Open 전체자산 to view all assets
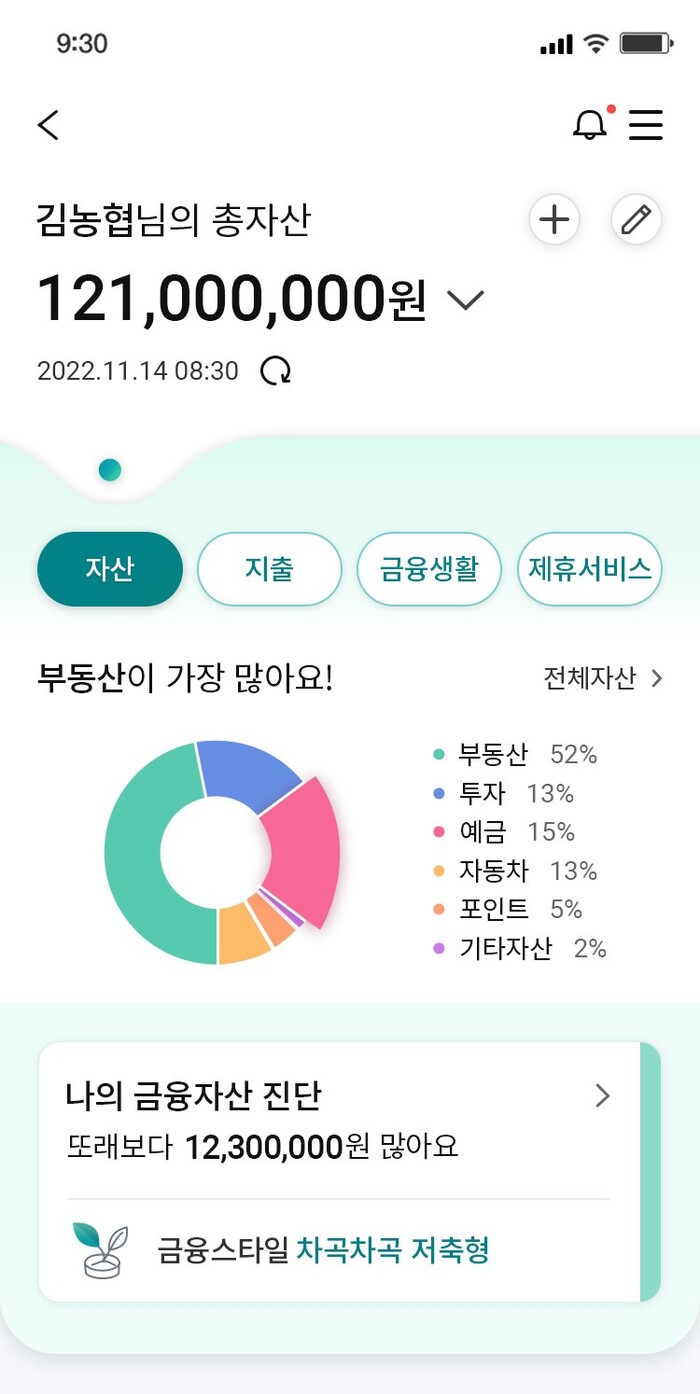Viewport: 700px width, 1394px height. click(603, 678)
